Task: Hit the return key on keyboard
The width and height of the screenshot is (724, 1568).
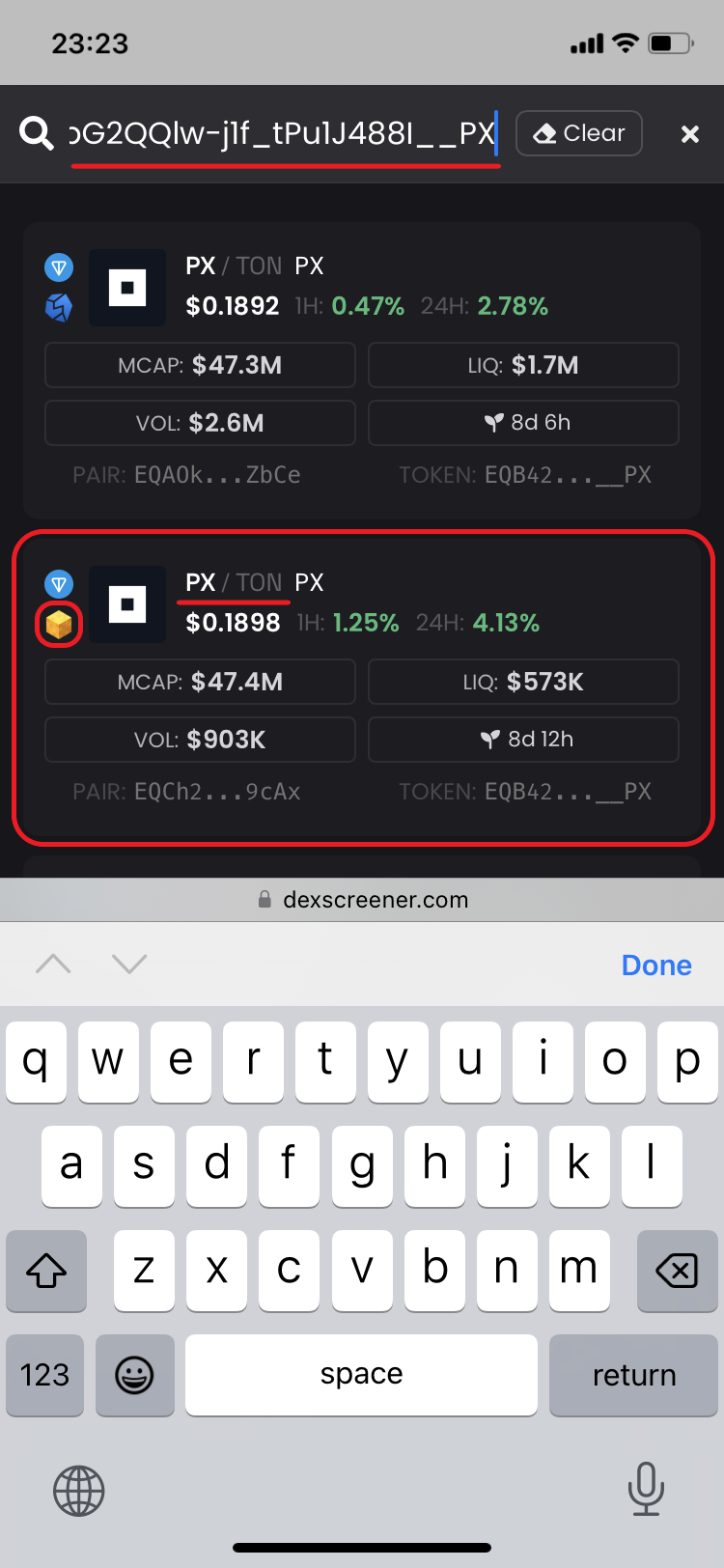Action: click(633, 1375)
